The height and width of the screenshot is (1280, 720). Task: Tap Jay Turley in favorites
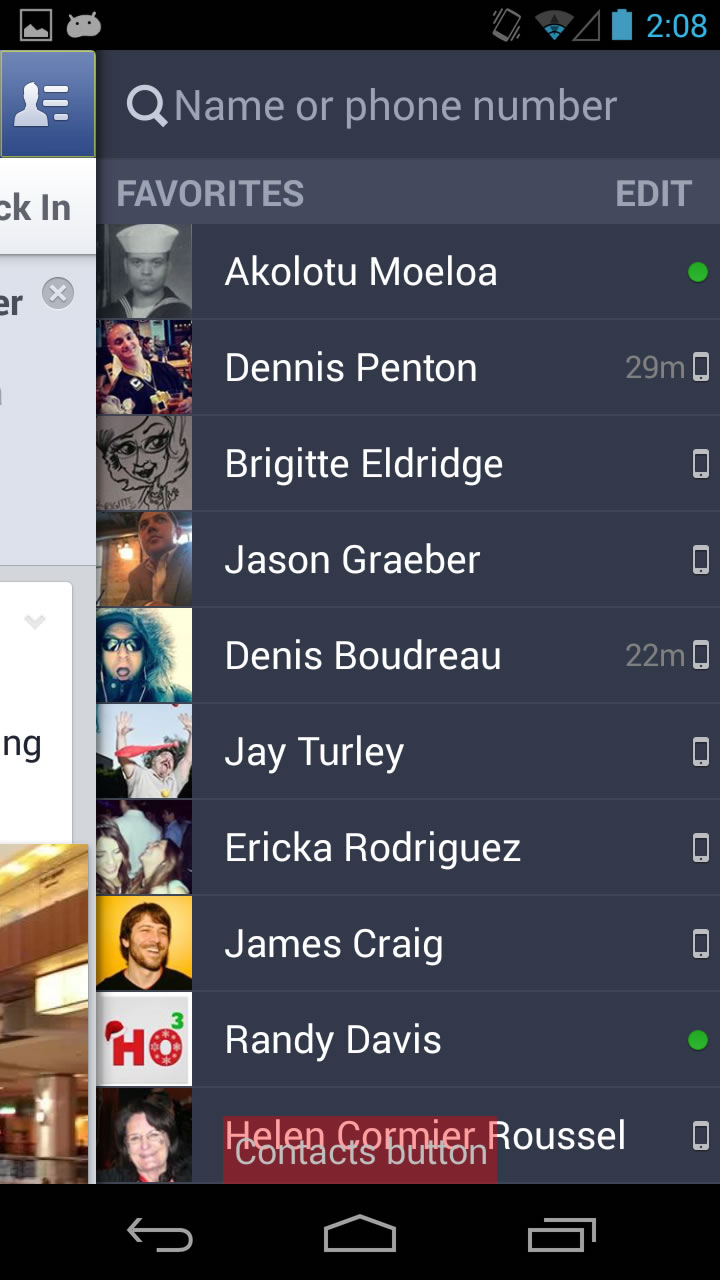pos(407,752)
